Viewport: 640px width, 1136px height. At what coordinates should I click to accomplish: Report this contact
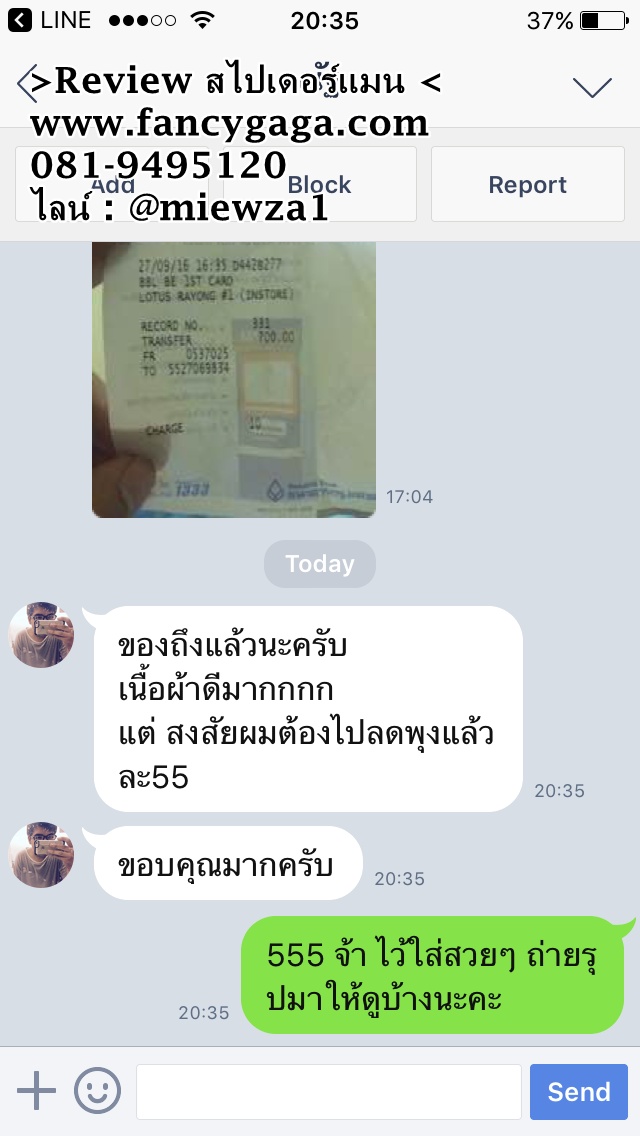point(527,185)
